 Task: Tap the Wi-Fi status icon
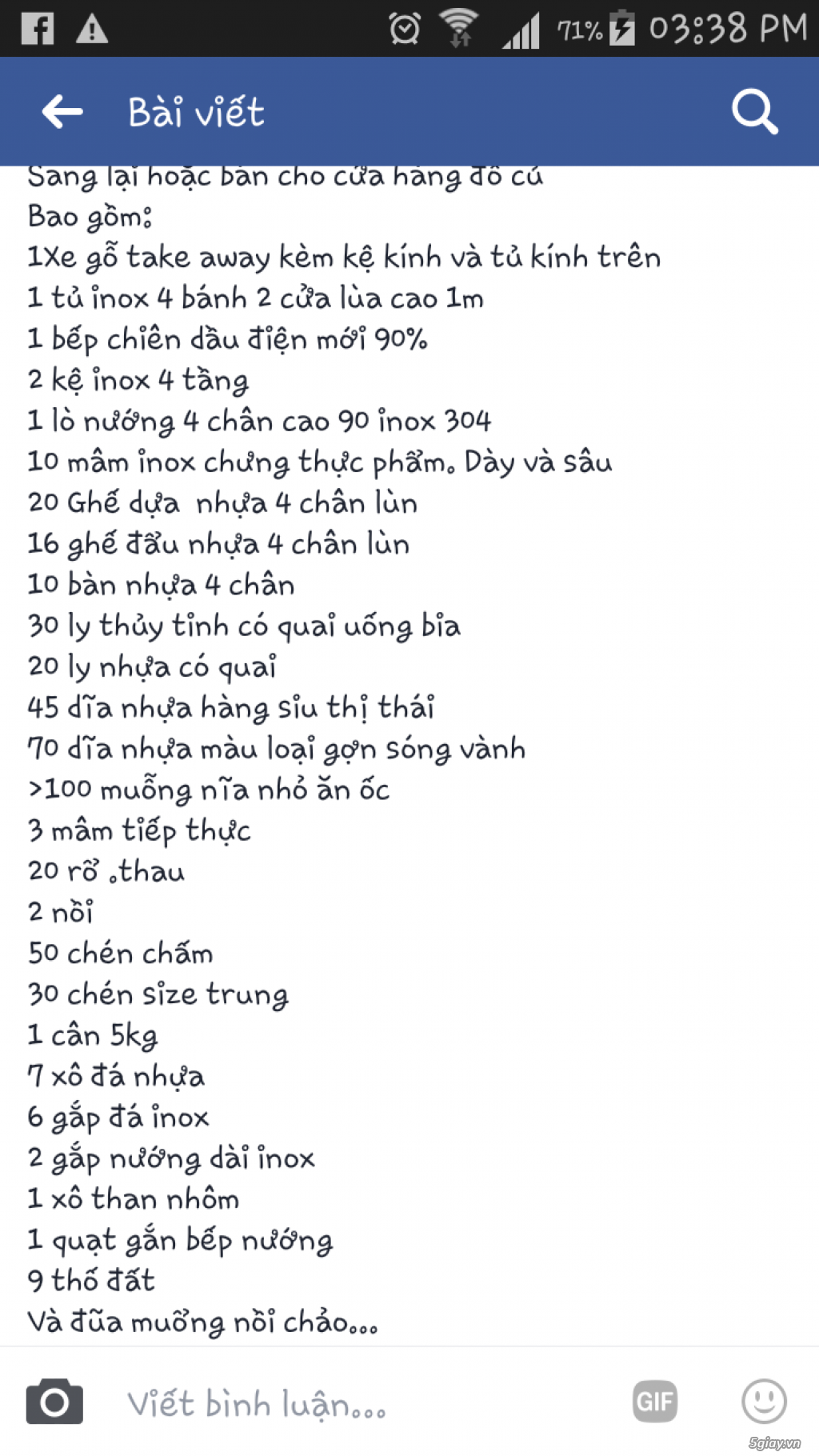[457, 26]
